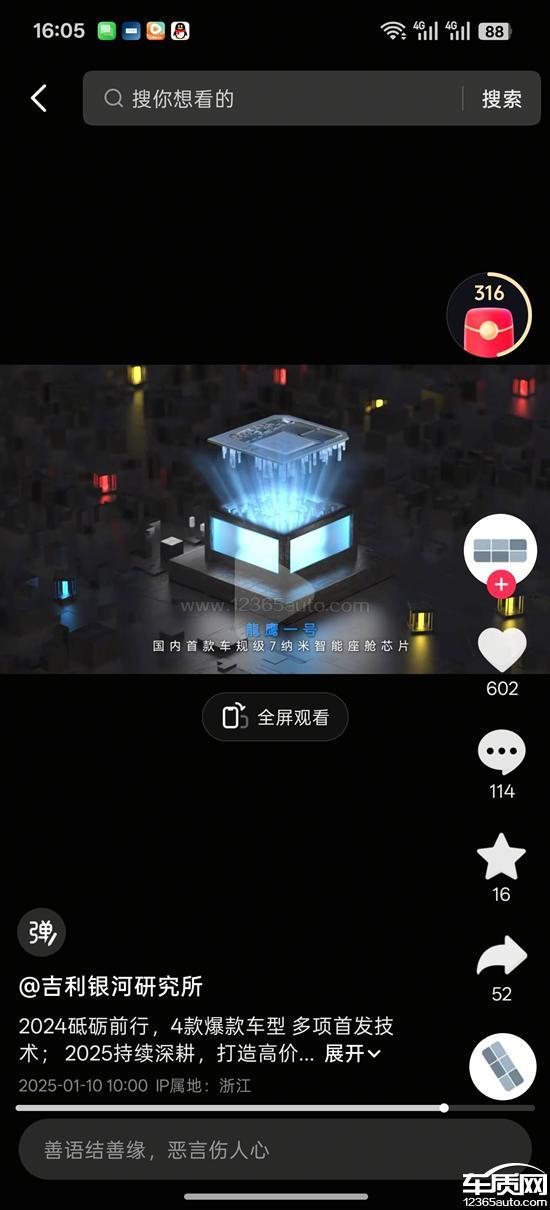Open the comments bubble icon
This screenshot has height=1210, width=550.
click(502, 753)
